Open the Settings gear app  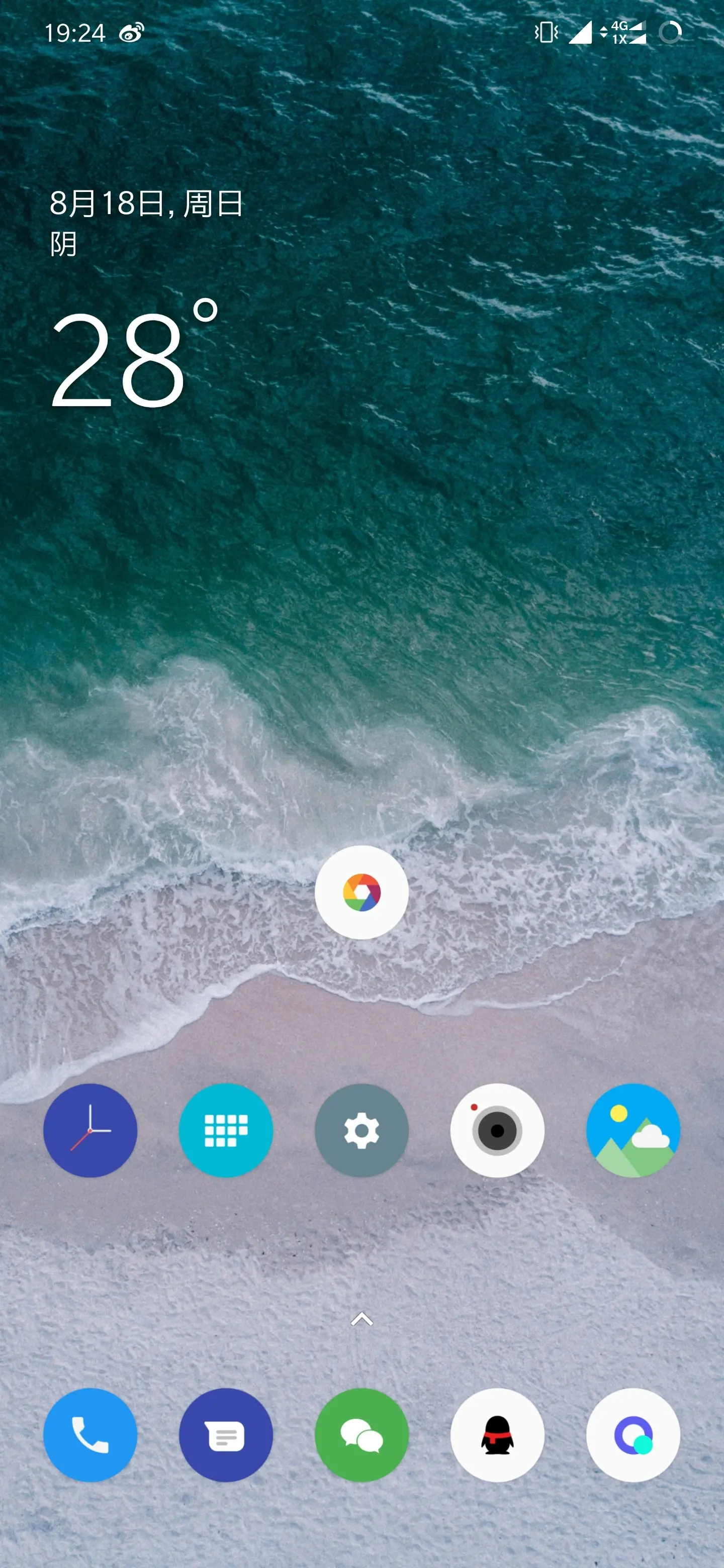[x=361, y=1130]
